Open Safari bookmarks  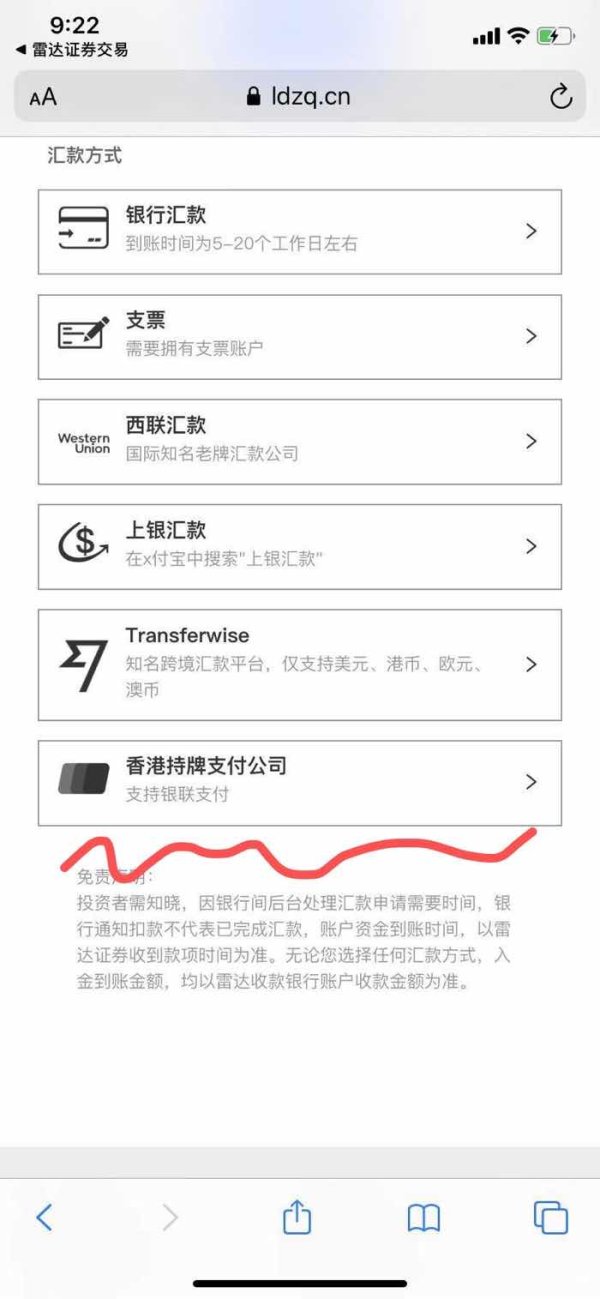point(424,1217)
